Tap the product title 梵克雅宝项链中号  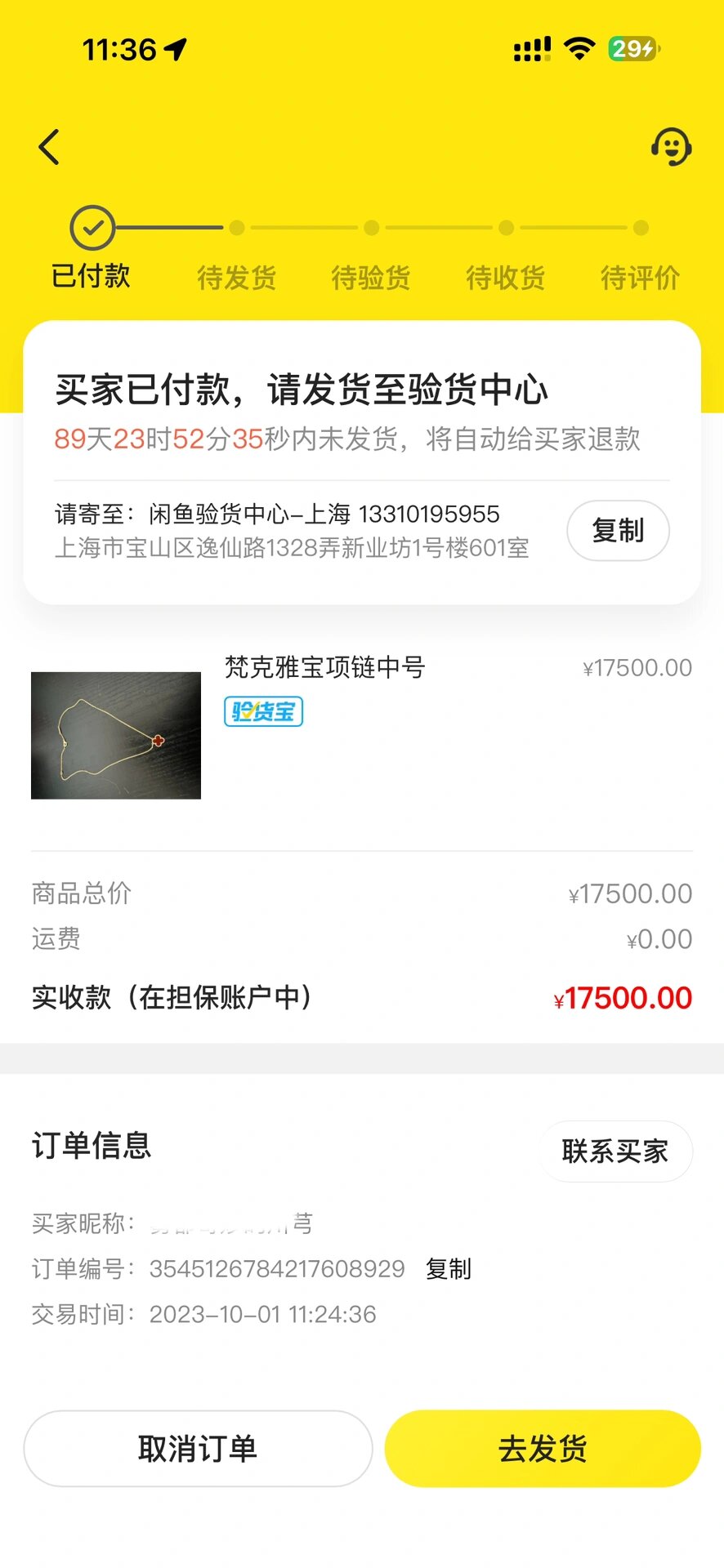pyautogui.click(x=324, y=667)
